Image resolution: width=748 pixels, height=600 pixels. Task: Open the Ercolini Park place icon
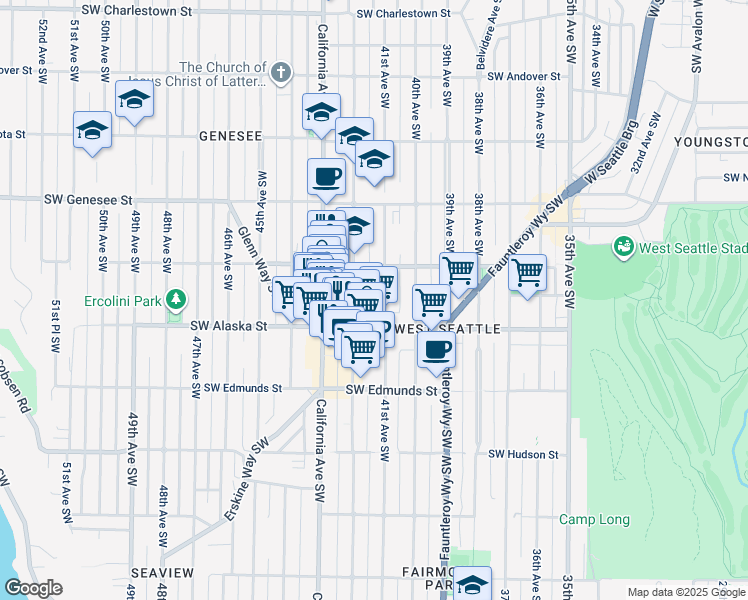[x=177, y=298]
